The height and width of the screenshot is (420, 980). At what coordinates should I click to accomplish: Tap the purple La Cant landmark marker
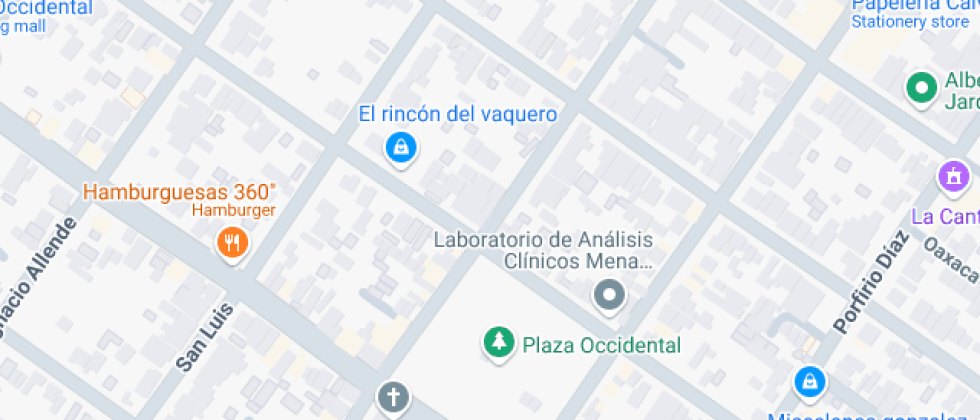coord(954,178)
